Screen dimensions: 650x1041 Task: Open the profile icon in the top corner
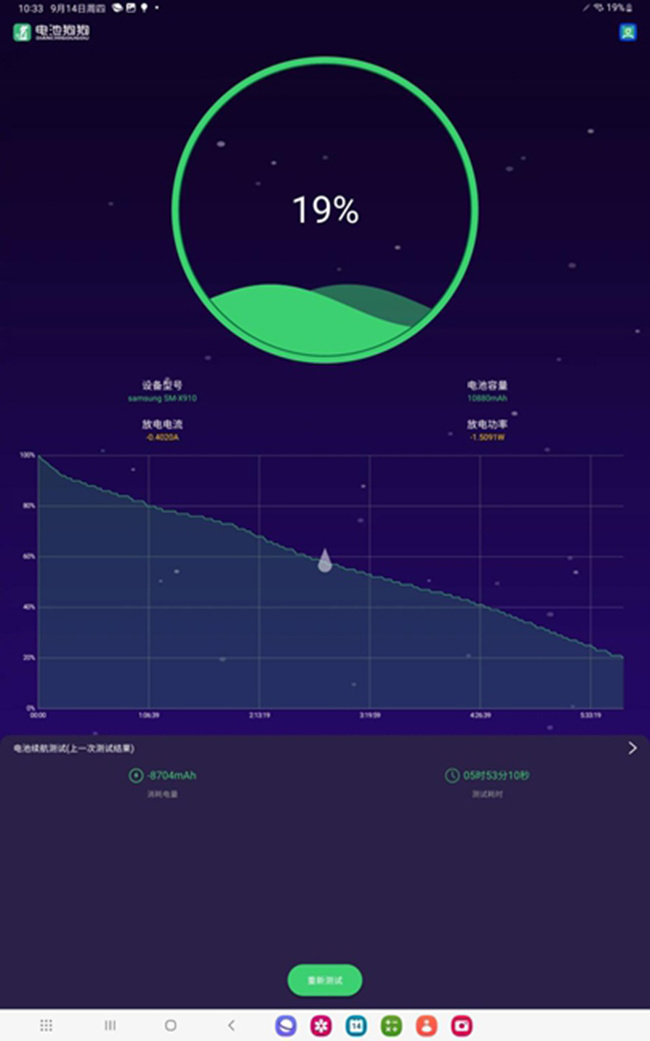tap(627, 32)
